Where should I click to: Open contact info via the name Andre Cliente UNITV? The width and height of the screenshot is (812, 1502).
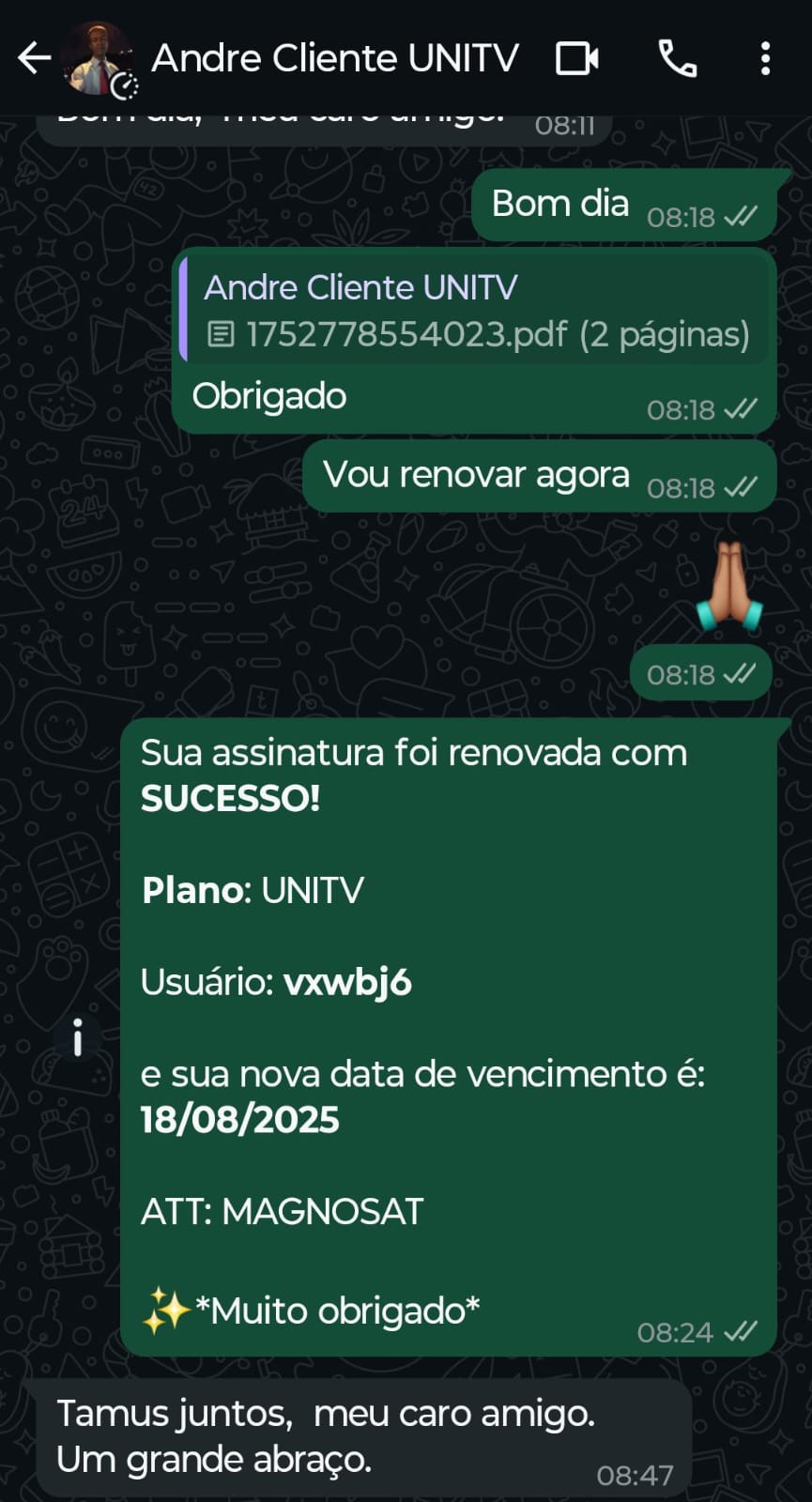pos(333,57)
